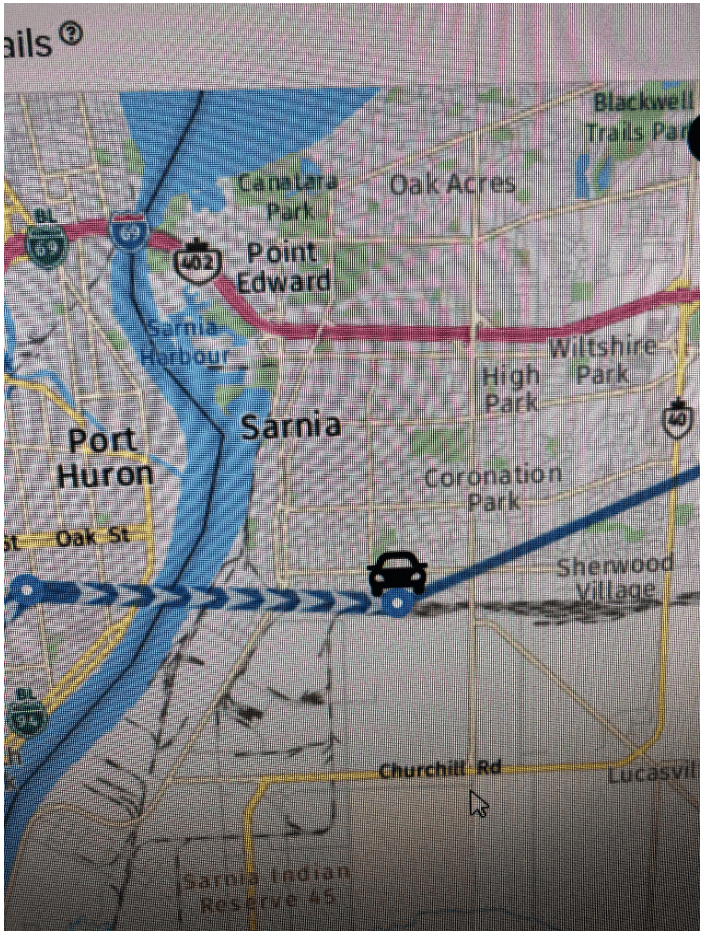Select the route start marker near Port Huron
Viewport: 707px width, 937px height.
27,590
